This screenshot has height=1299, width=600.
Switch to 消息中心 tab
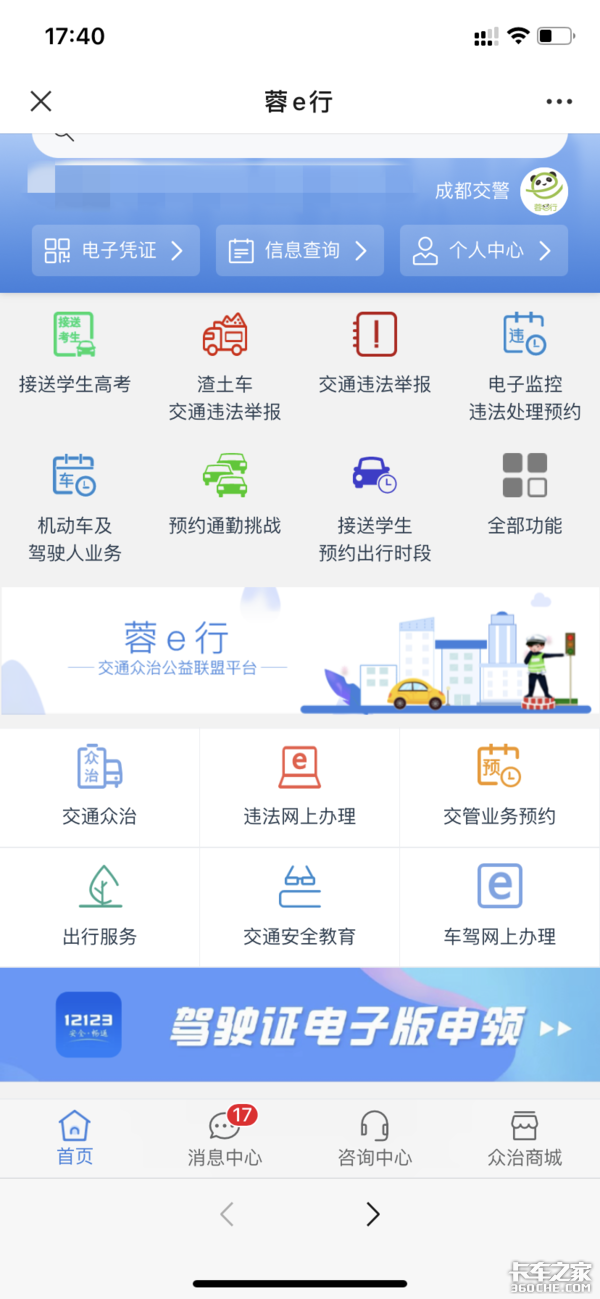point(225,1138)
